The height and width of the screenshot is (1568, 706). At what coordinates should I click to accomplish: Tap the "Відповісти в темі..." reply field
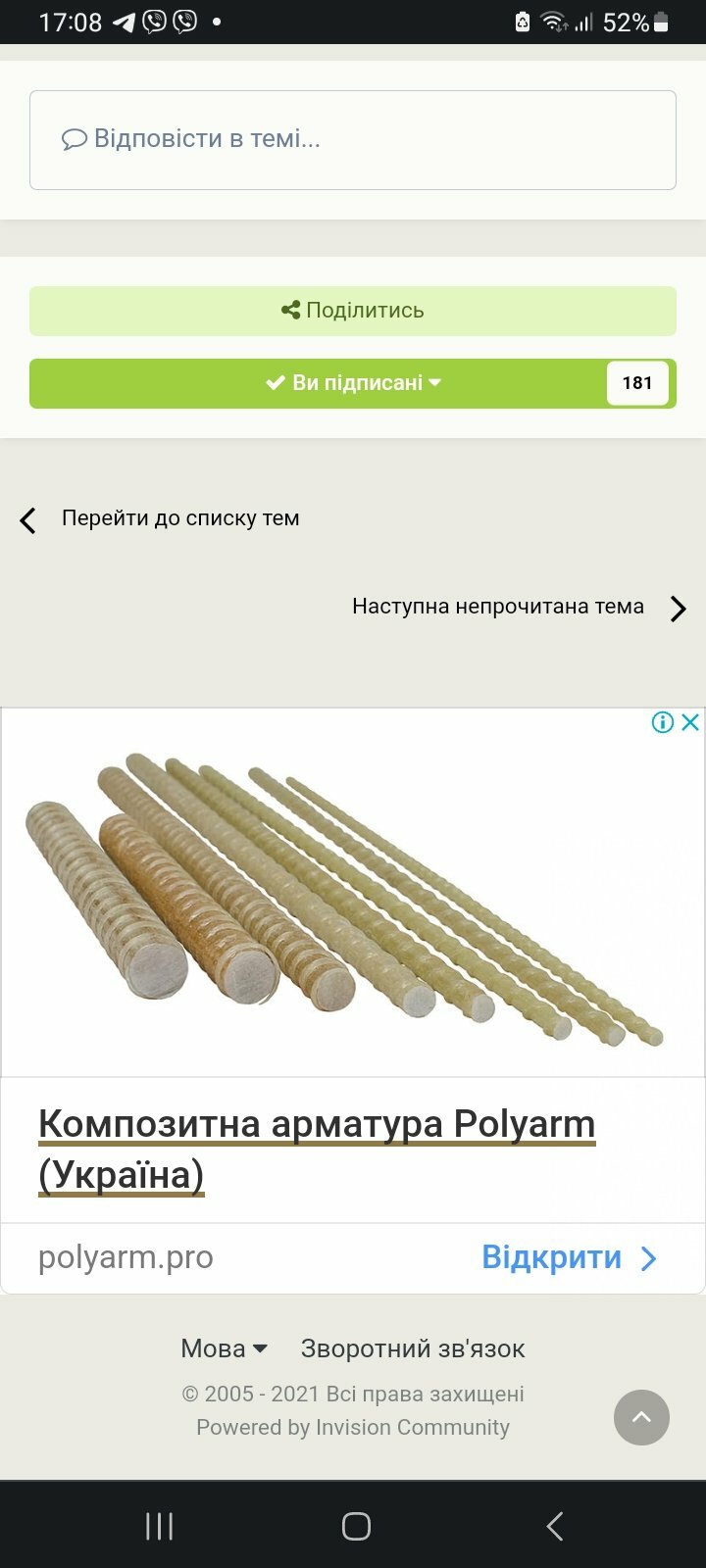(353, 140)
